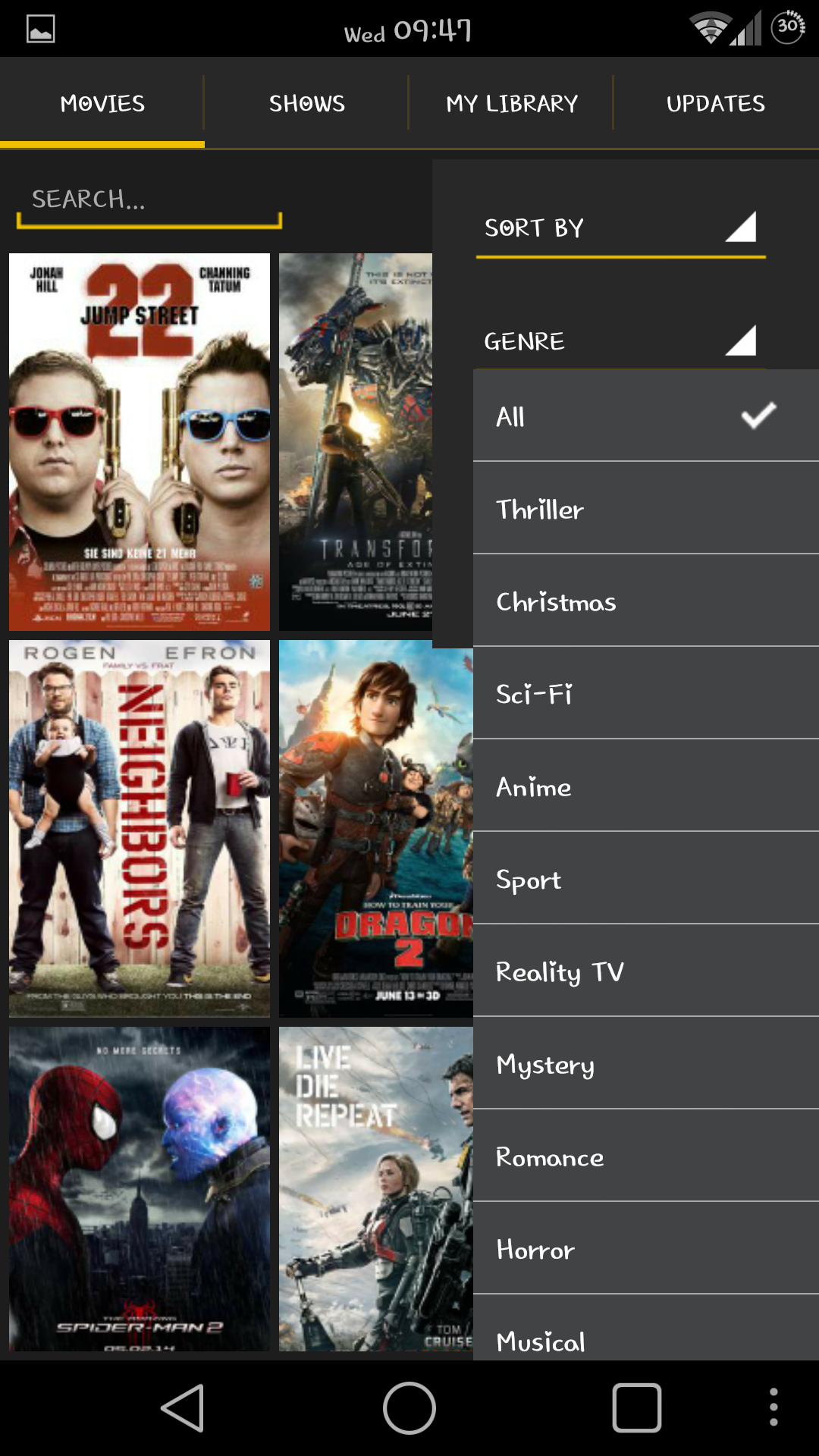
Task: Filter by Christmas genre
Action: pyautogui.click(x=646, y=601)
